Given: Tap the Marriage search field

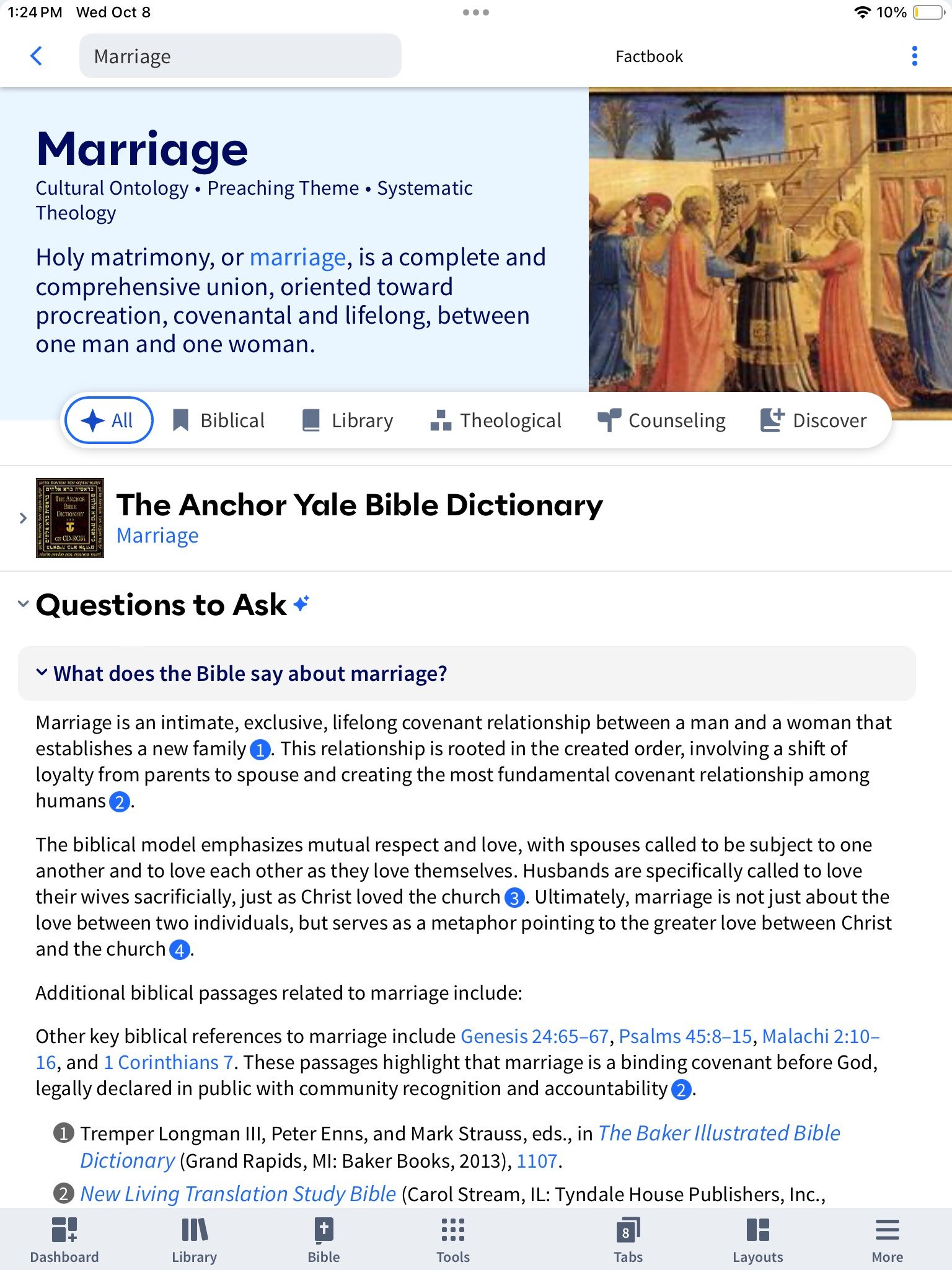Looking at the screenshot, I should pos(240,56).
